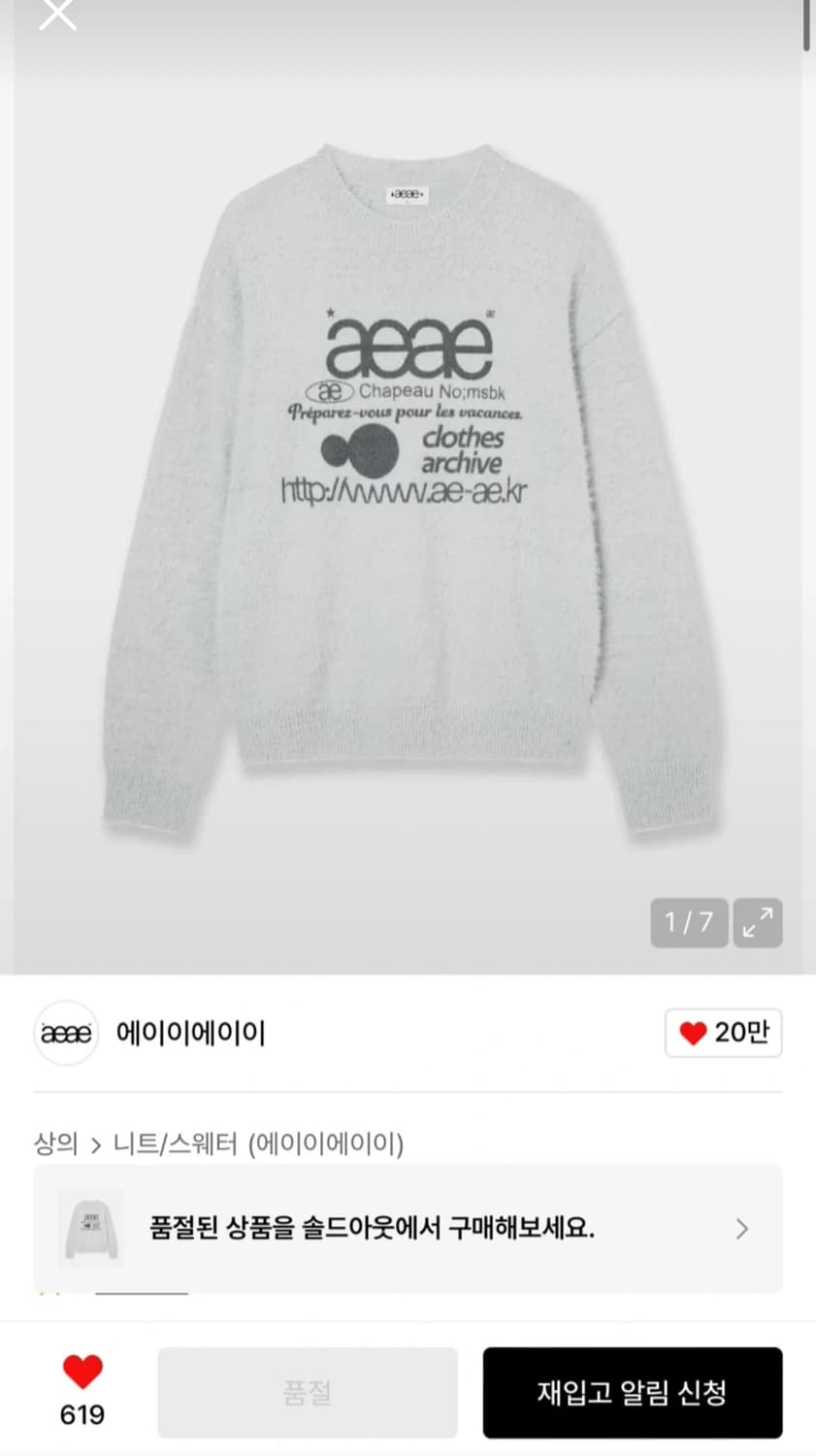Click the grayed-out 품절 button

coord(307,1392)
